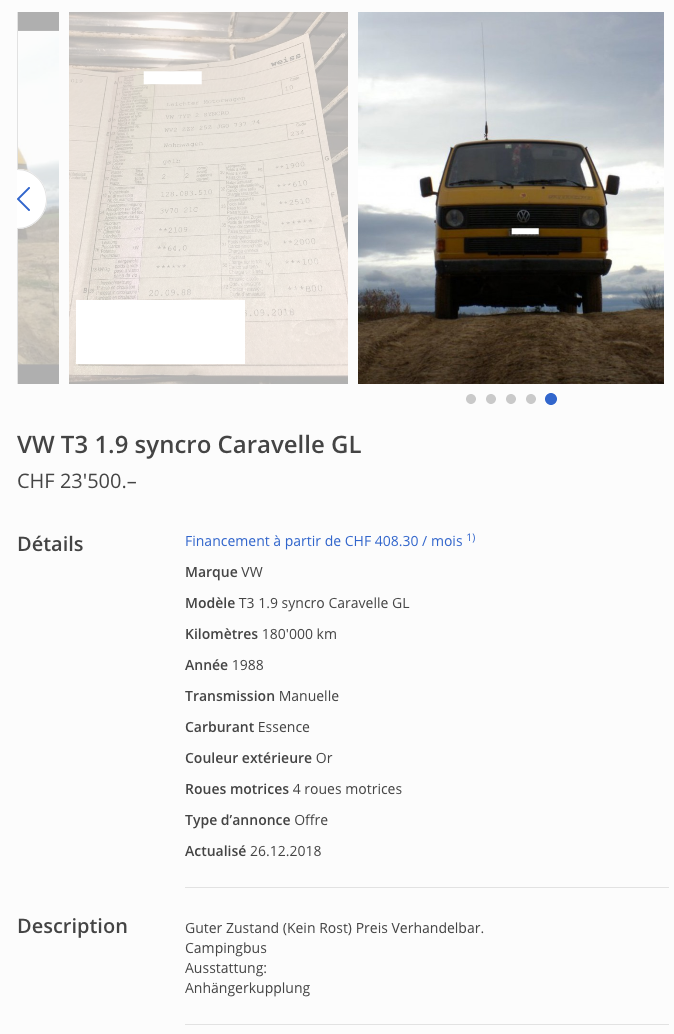Image resolution: width=674 pixels, height=1034 pixels.
Task: Open the vehicle document photo
Action: pyautogui.click(x=208, y=198)
